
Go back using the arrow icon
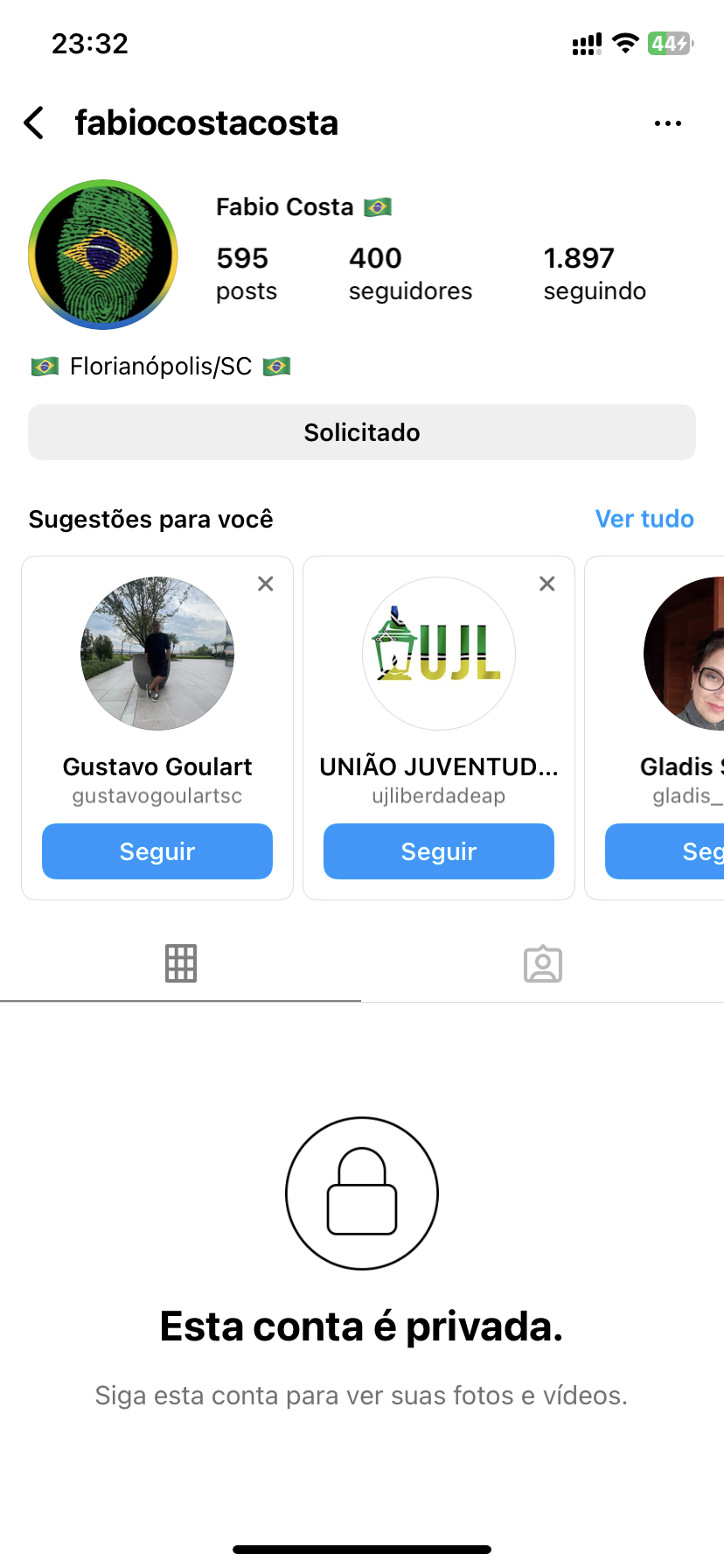(35, 123)
